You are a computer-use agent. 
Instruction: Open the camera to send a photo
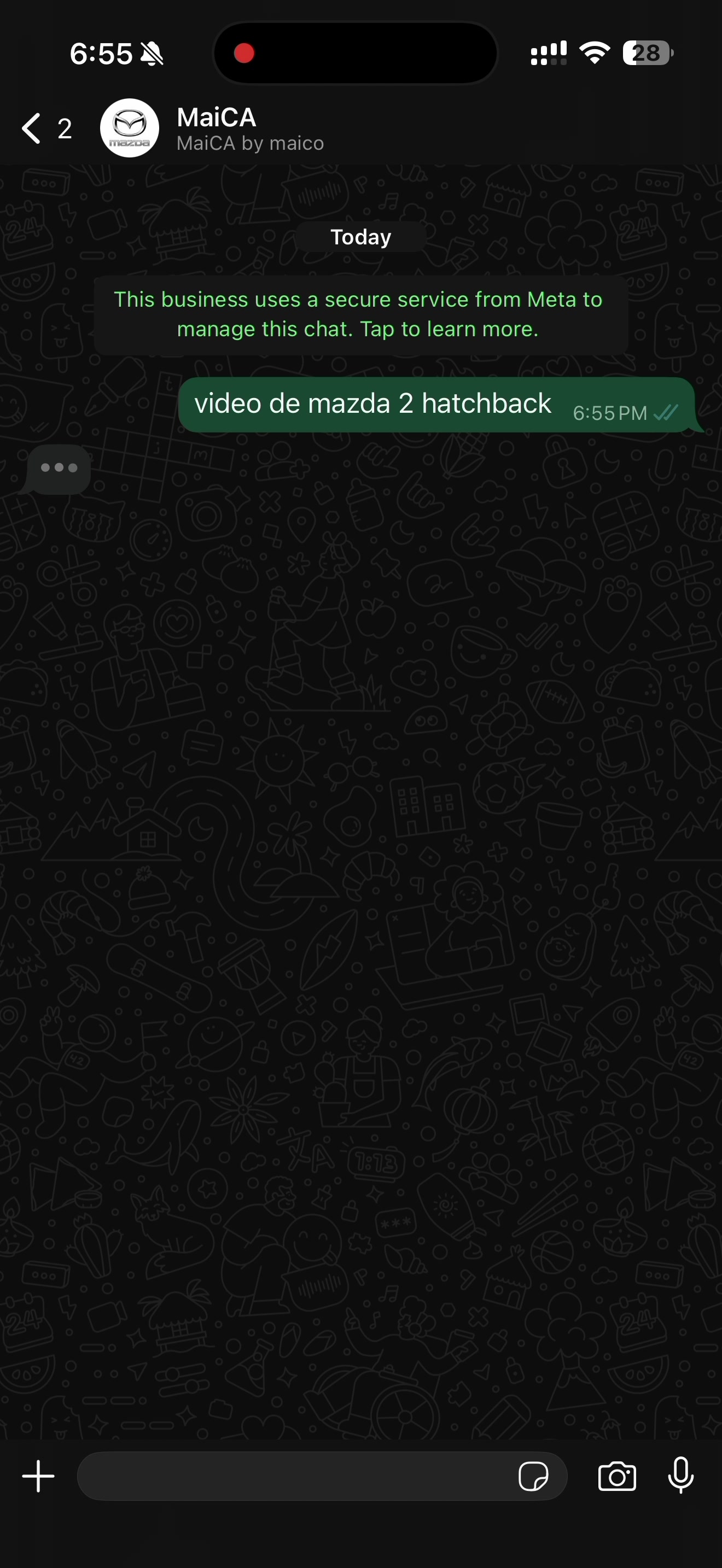point(616,1476)
